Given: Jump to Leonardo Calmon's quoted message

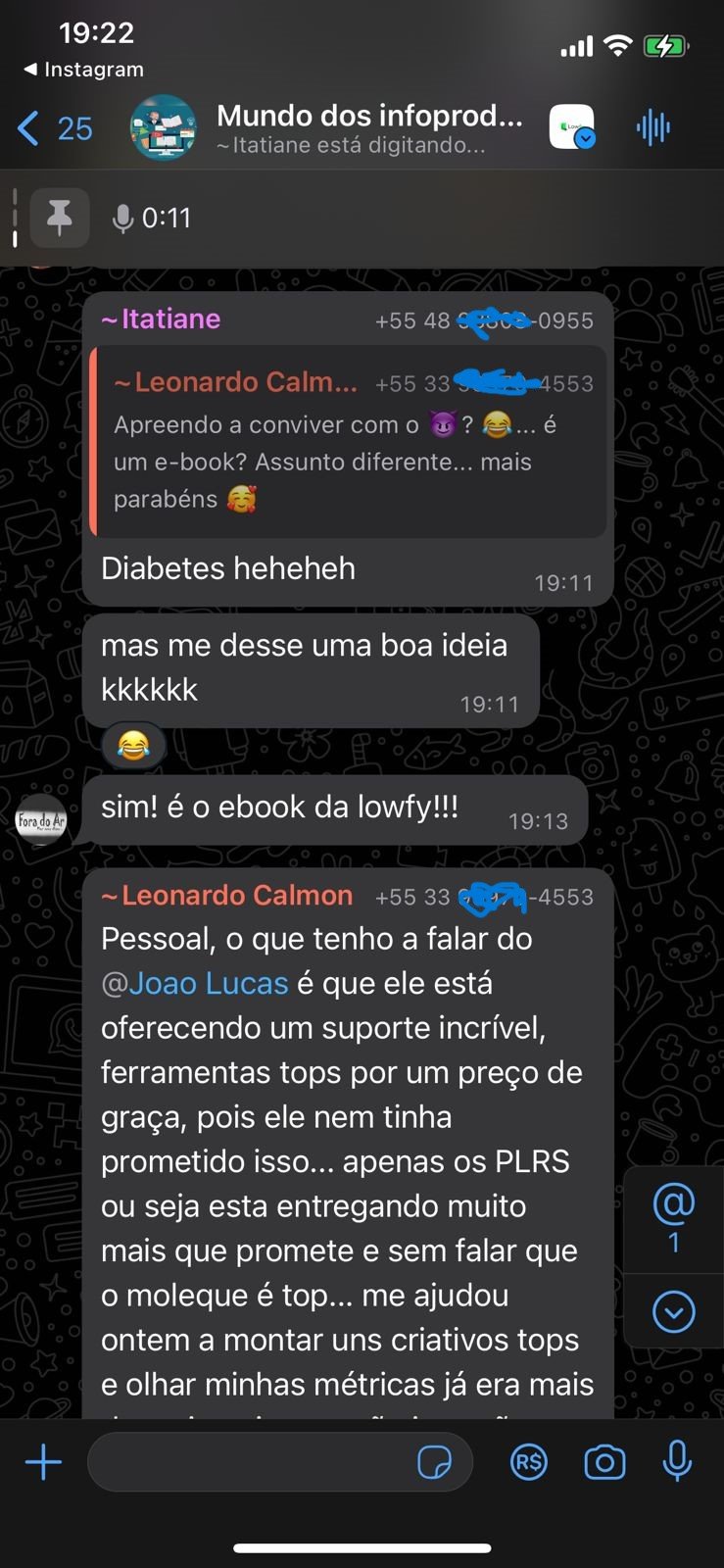Looking at the screenshot, I should click(348, 441).
